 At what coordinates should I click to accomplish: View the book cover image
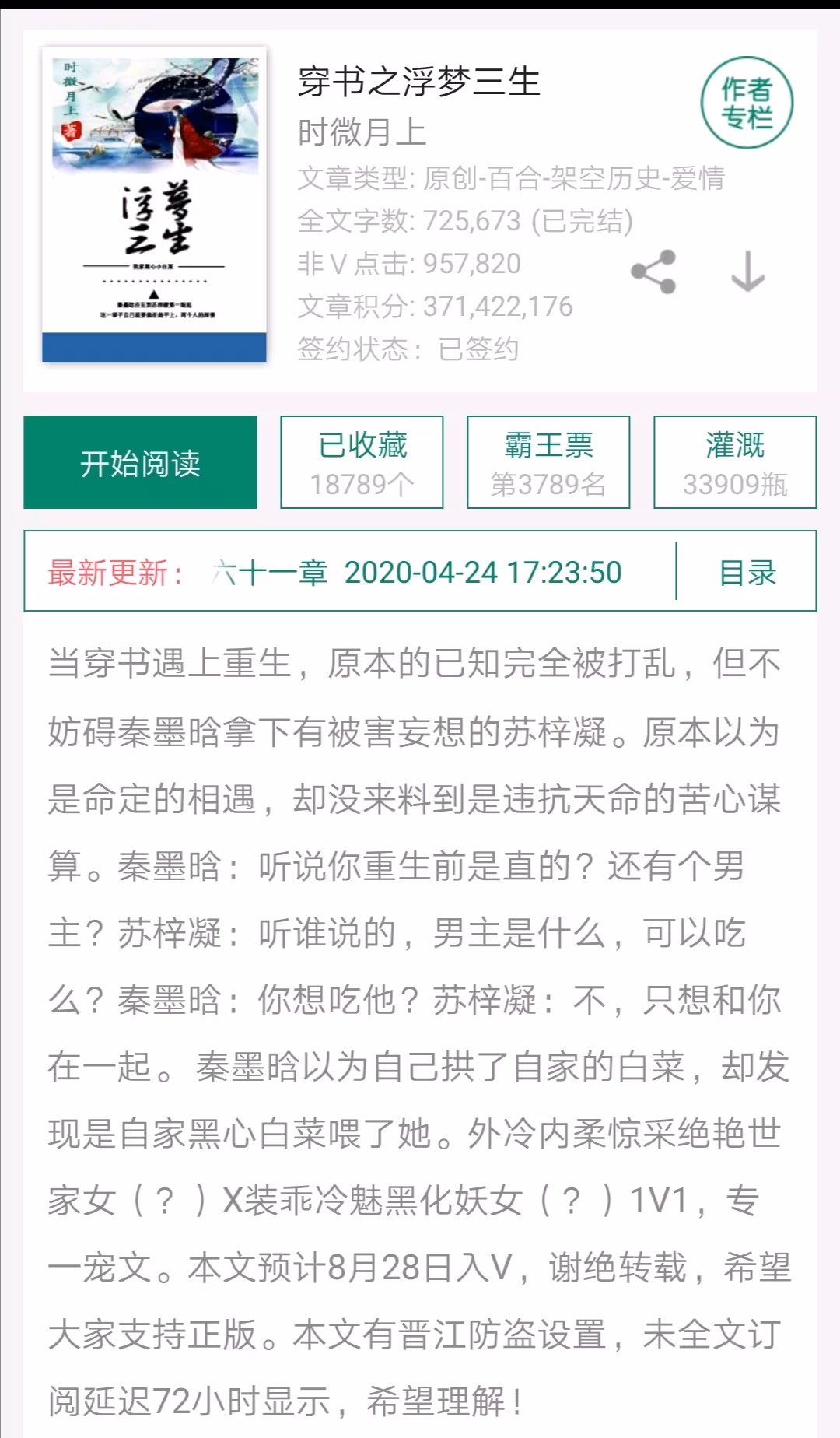pyautogui.click(x=154, y=205)
